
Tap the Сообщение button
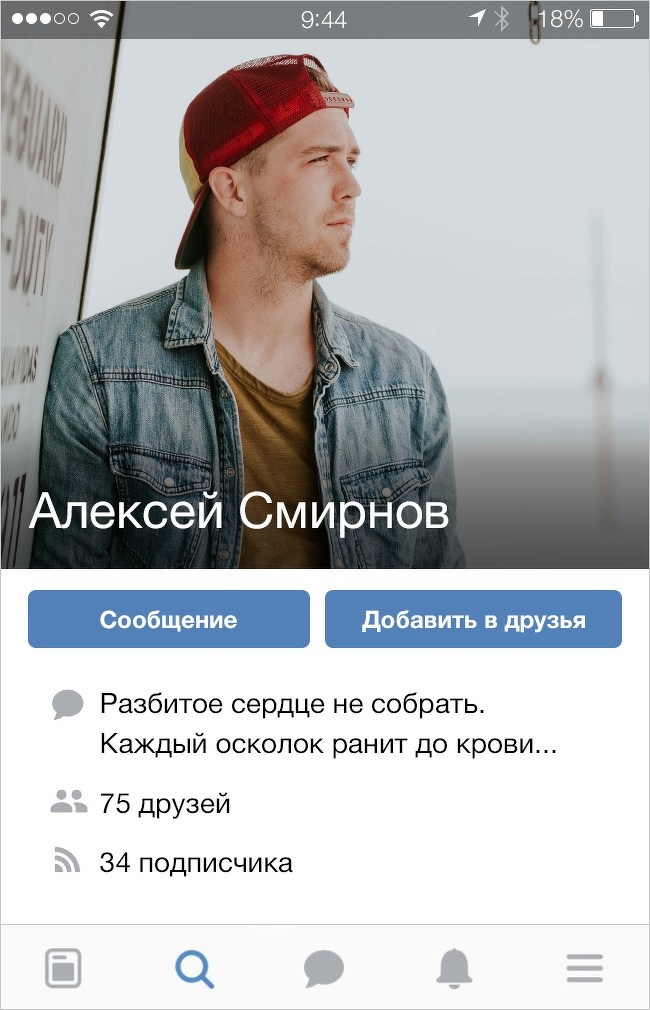(x=168, y=619)
